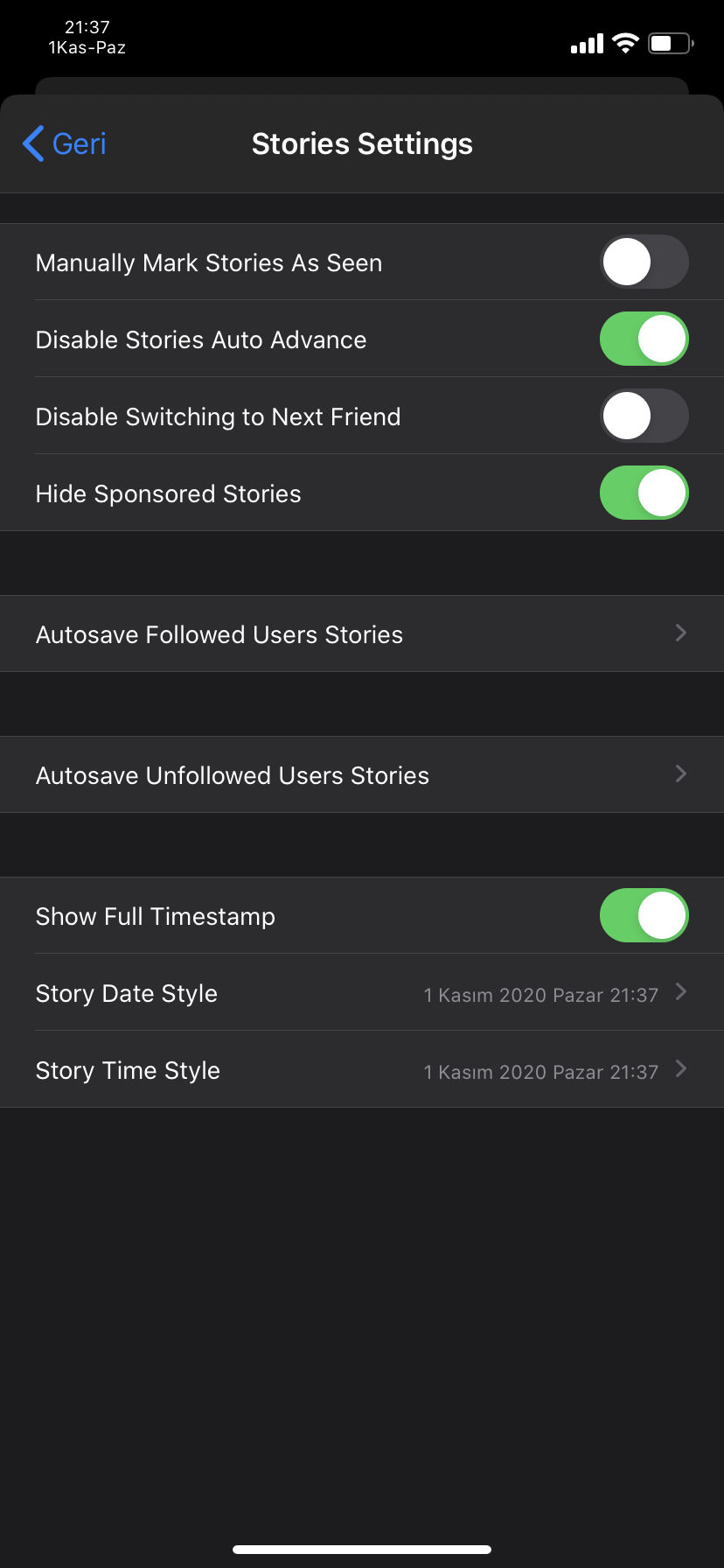
Task: Disable the Show Full Timestamp switch
Action: 644,915
